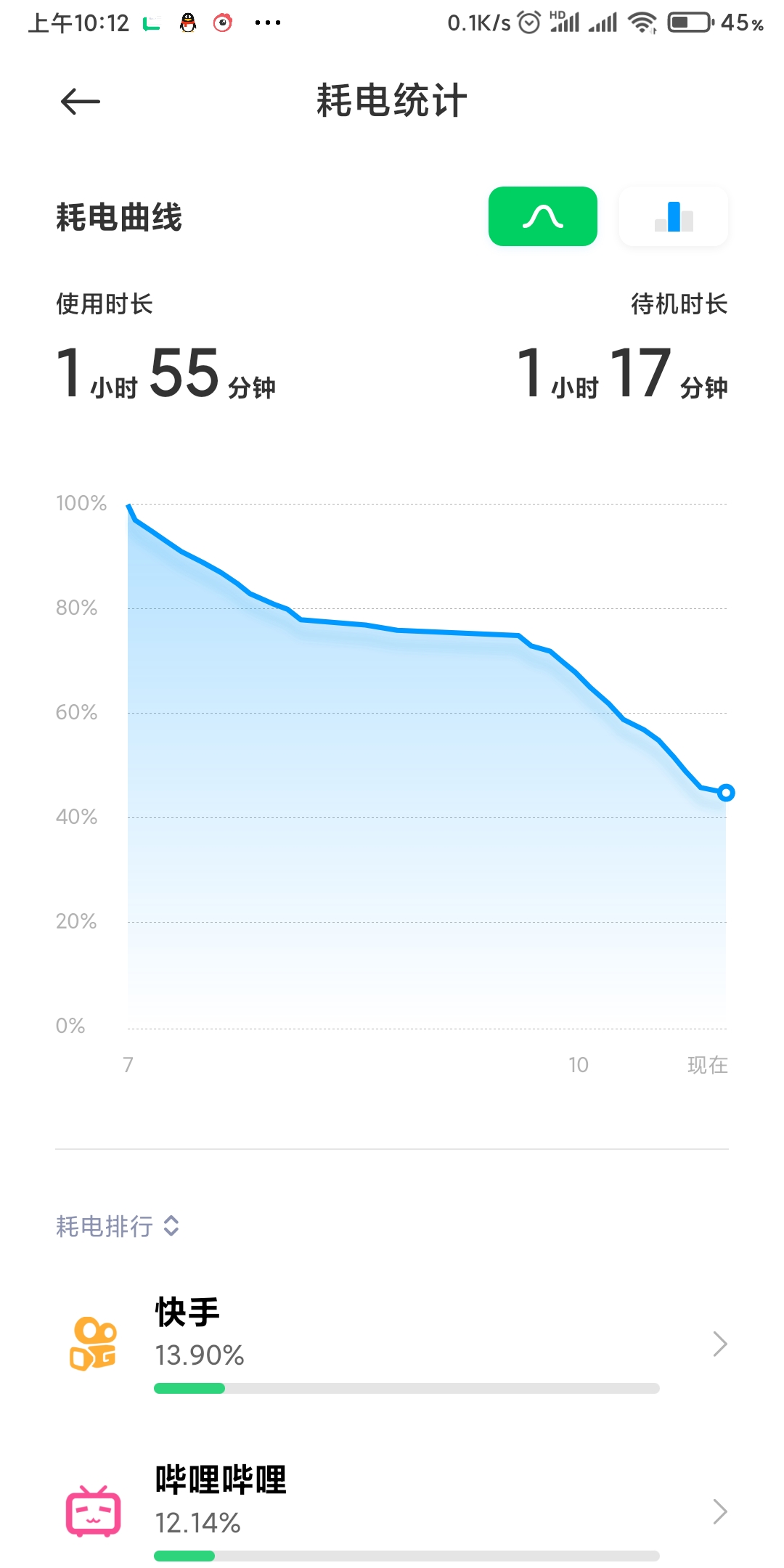This screenshot has height=1568, width=784.
Task: Switch to the bar chart view
Action: (673, 216)
